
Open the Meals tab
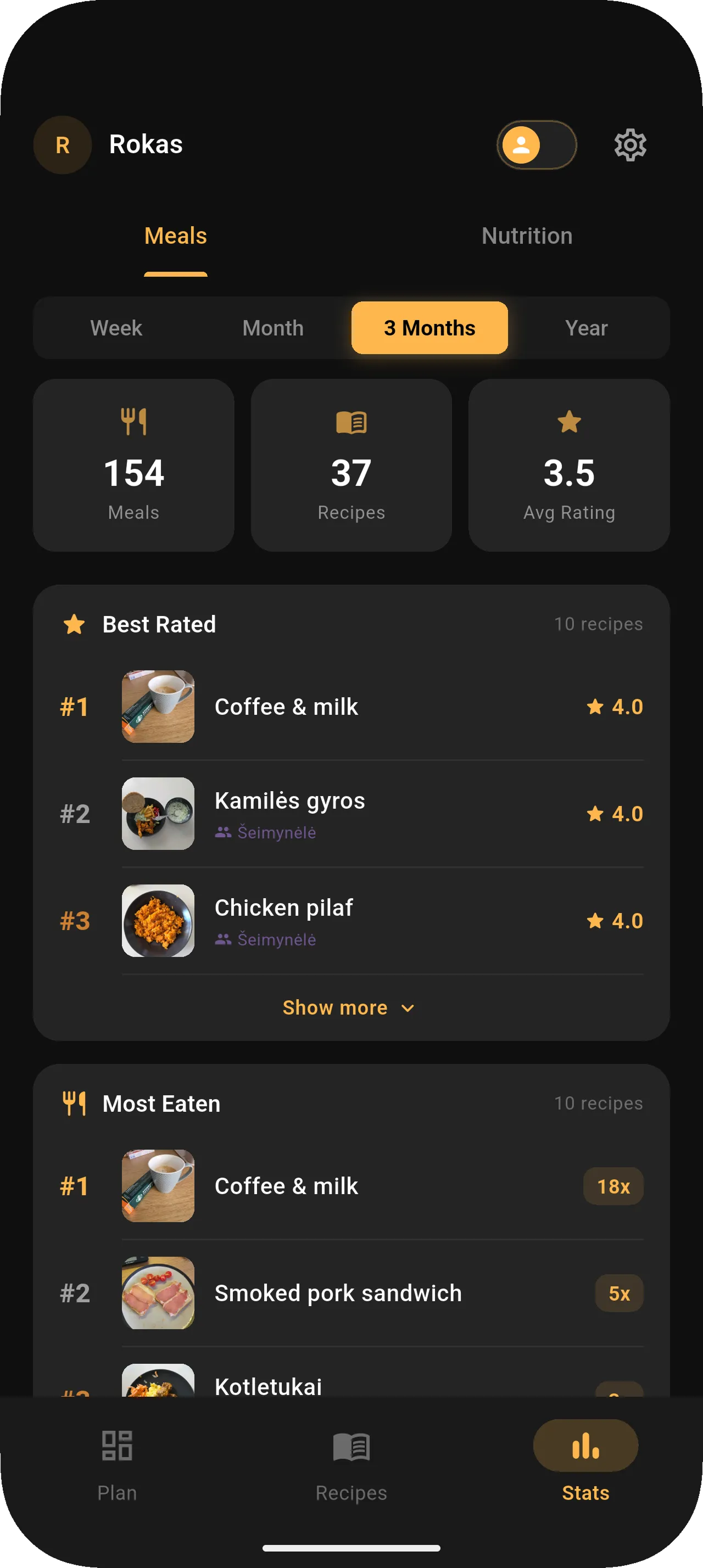pos(175,236)
